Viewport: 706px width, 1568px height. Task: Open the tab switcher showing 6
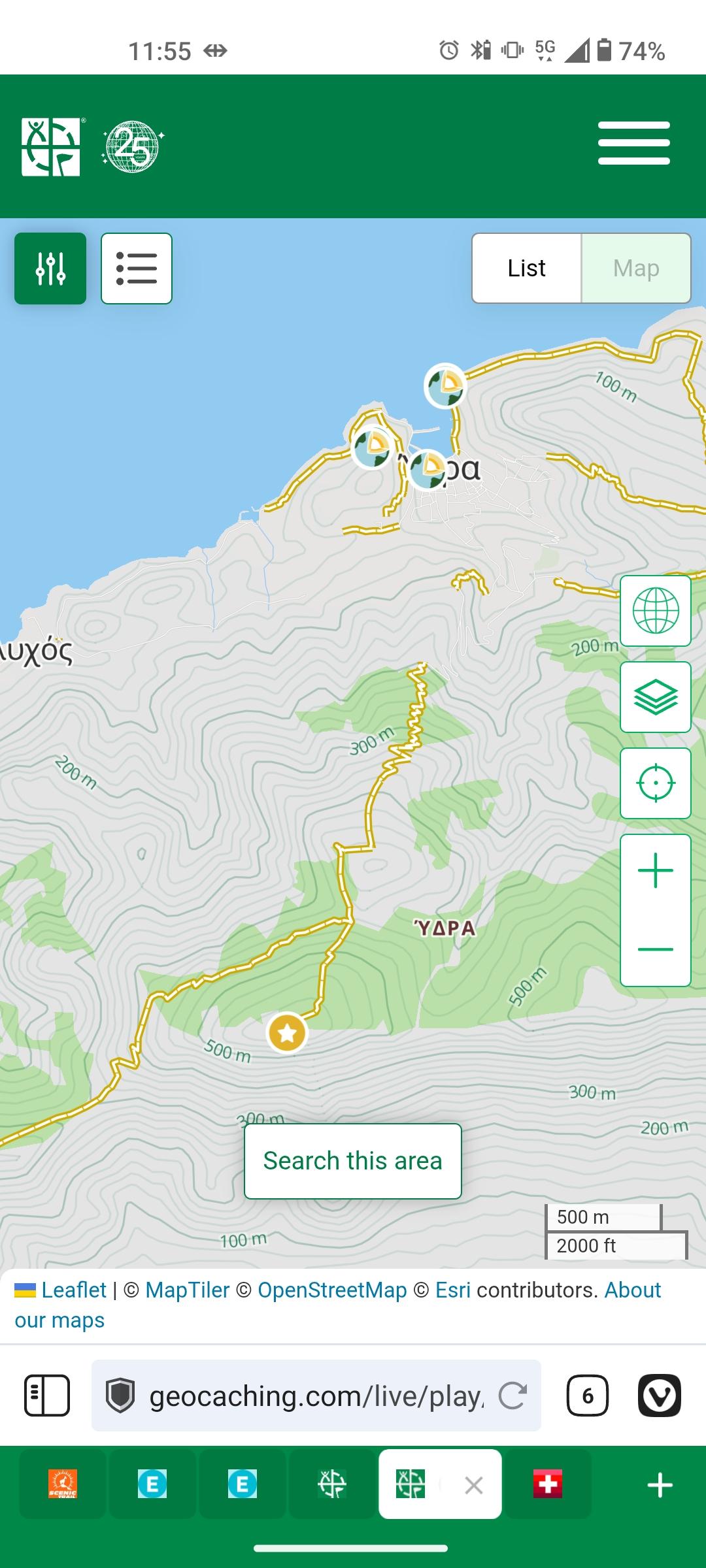point(587,1396)
